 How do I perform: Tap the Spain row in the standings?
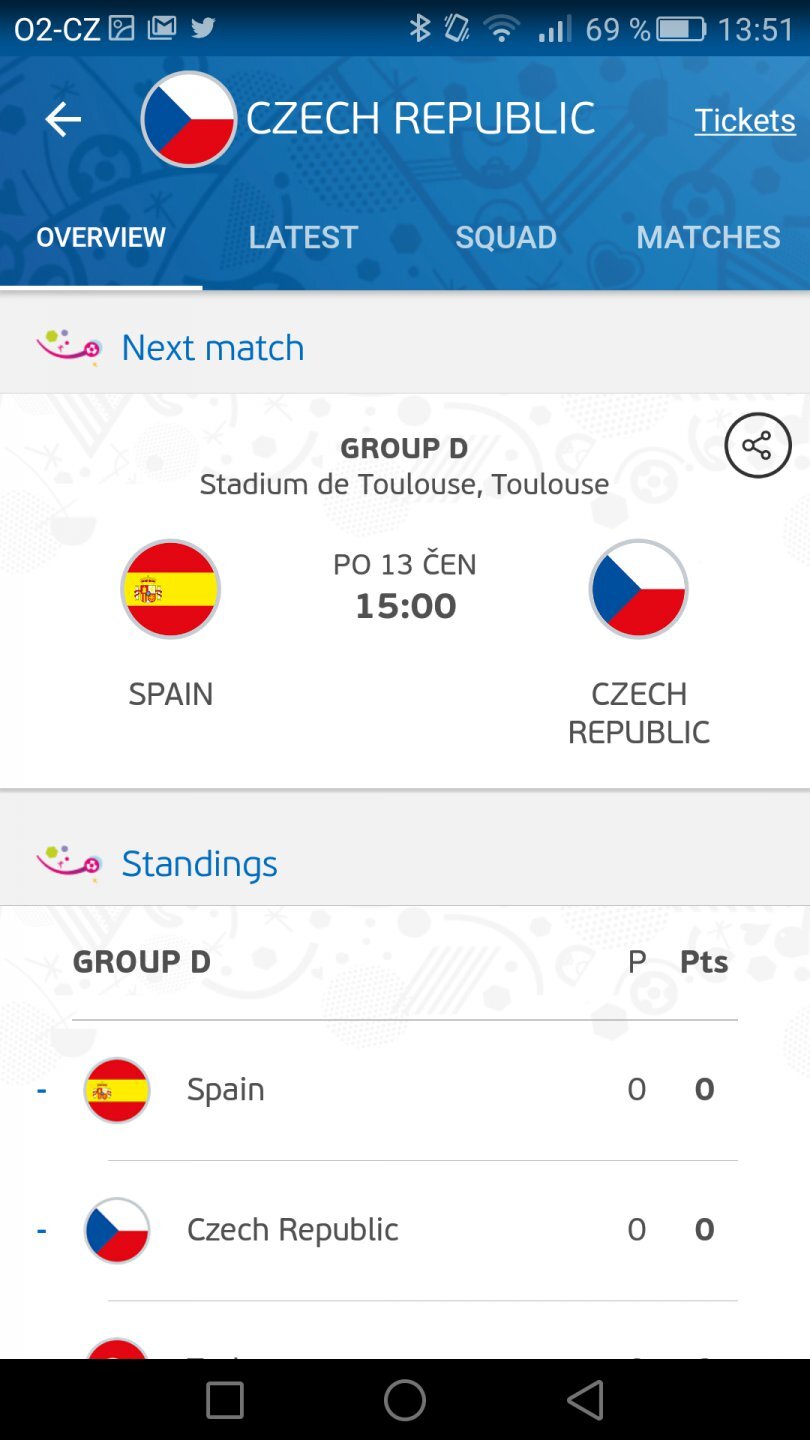click(x=400, y=1089)
